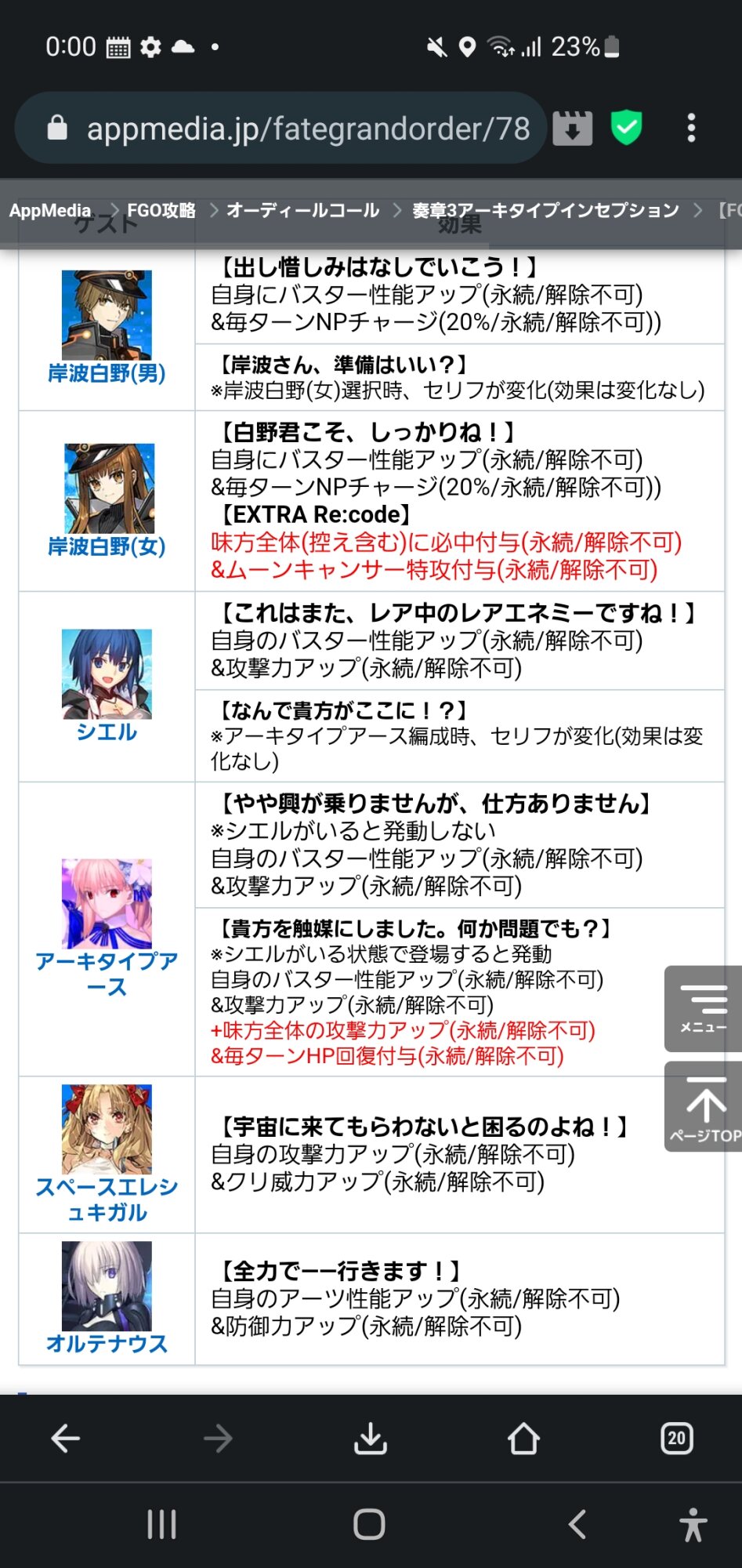Screen dimensions: 742x1568
Task: Open the オーディールコール breadcrumb link
Action: pyautogui.click(x=302, y=210)
